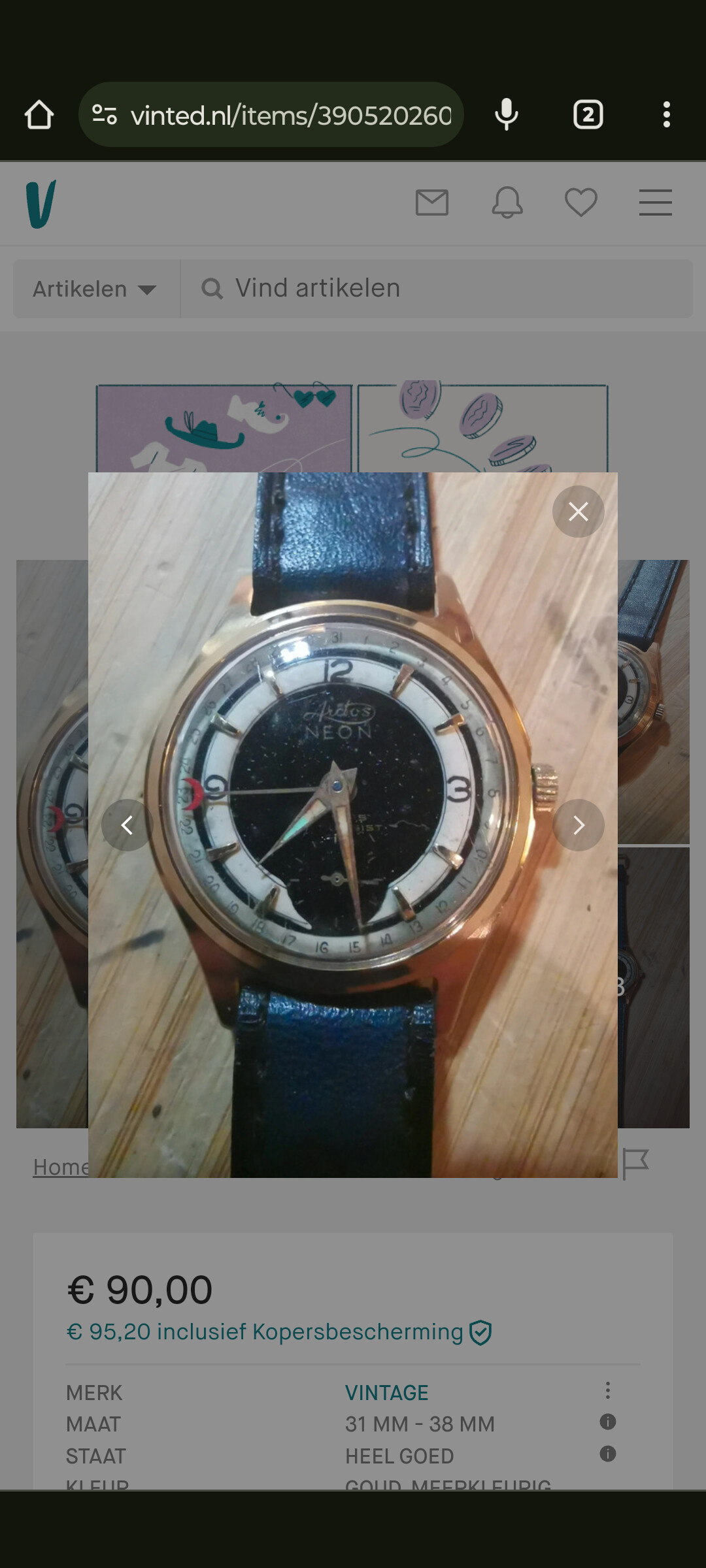Viewport: 706px width, 1568px height.
Task: Expand the Artikelen dropdown
Action: [95, 289]
